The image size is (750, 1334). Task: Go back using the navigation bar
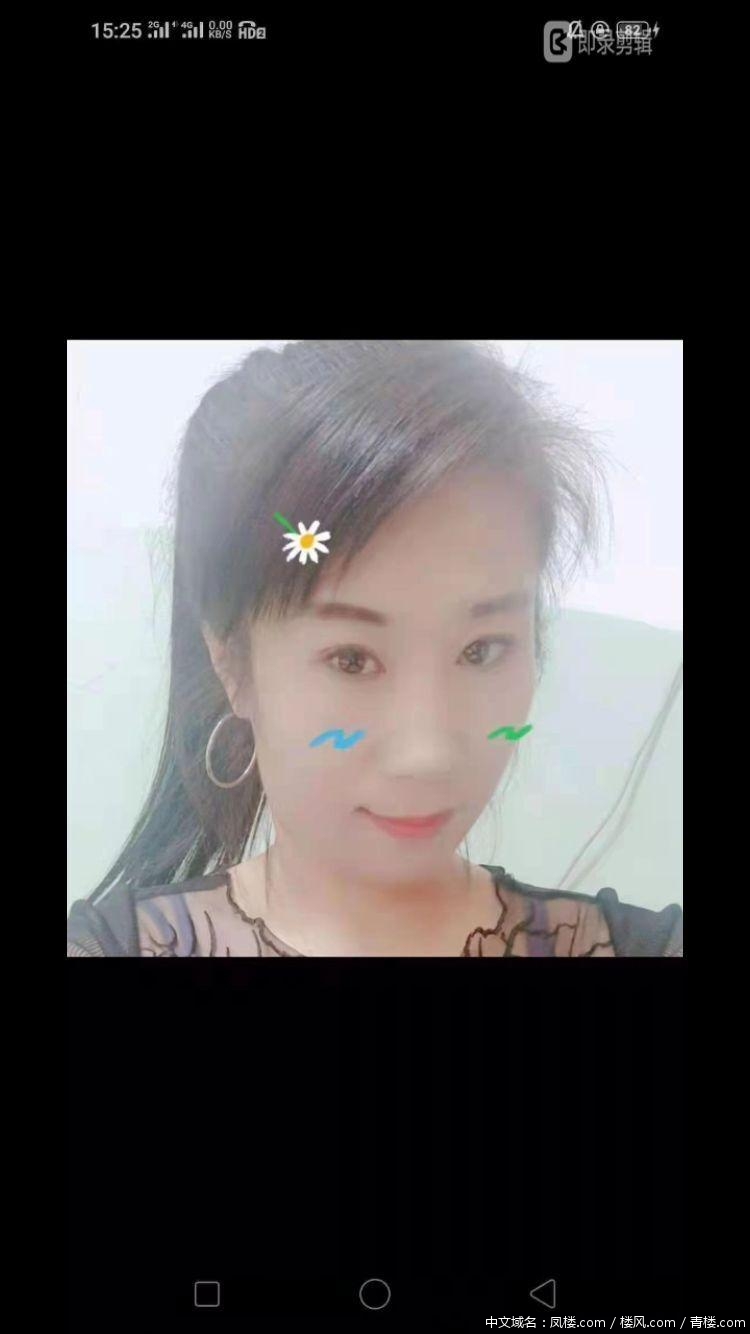tap(543, 1293)
